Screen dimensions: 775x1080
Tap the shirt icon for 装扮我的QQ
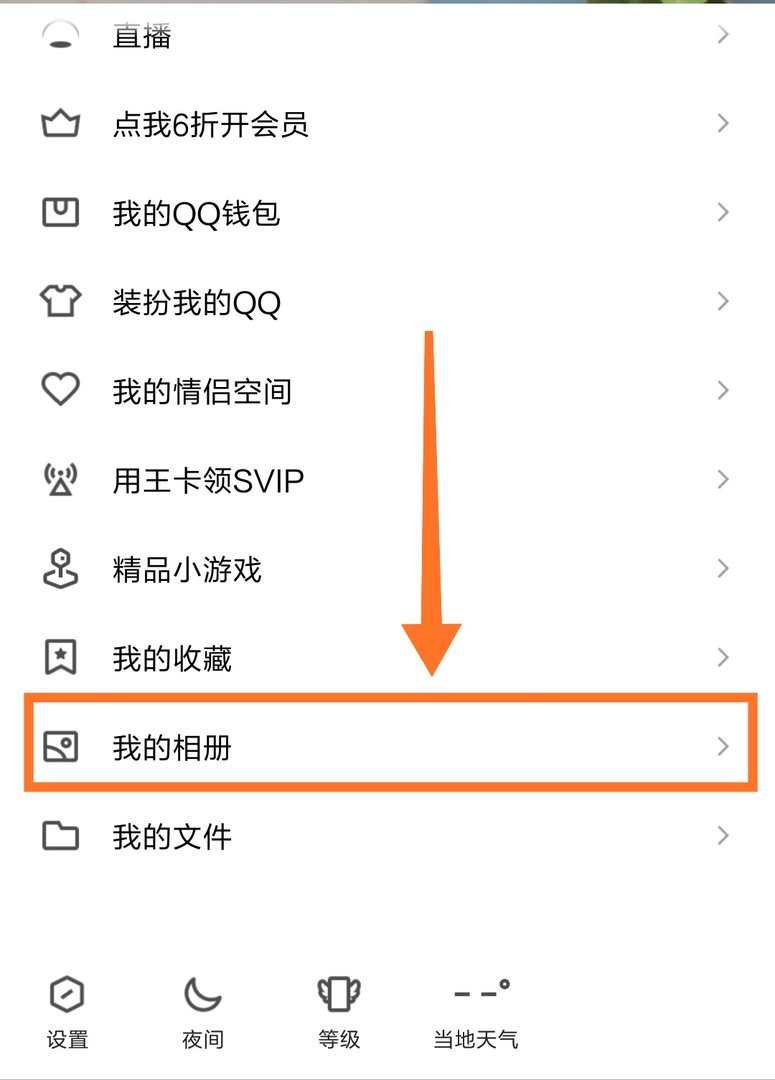(x=60, y=301)
